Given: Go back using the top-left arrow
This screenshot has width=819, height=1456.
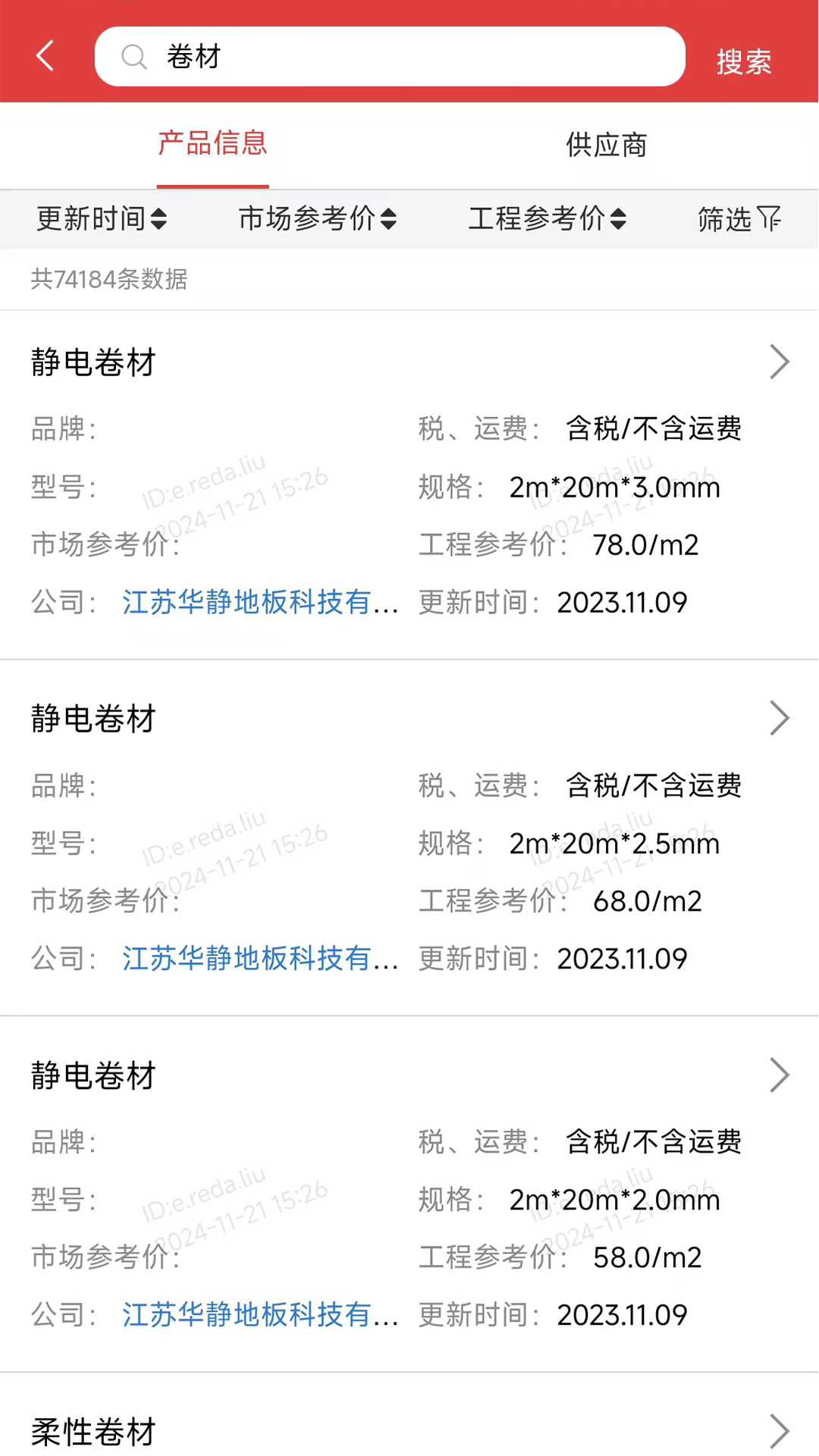Looking at the screenshot, I should [45, 56].
